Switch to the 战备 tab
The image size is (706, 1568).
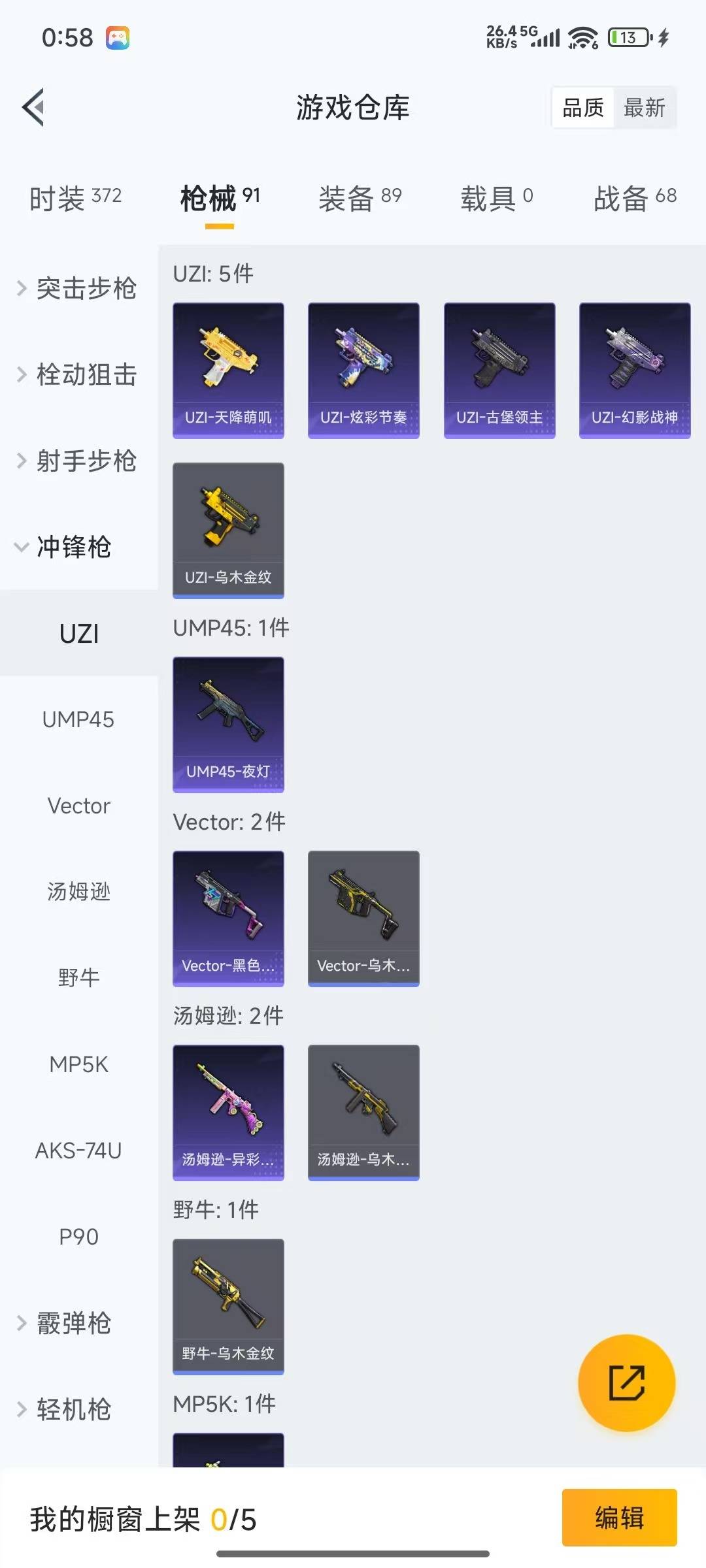click(x=634, y=197)
